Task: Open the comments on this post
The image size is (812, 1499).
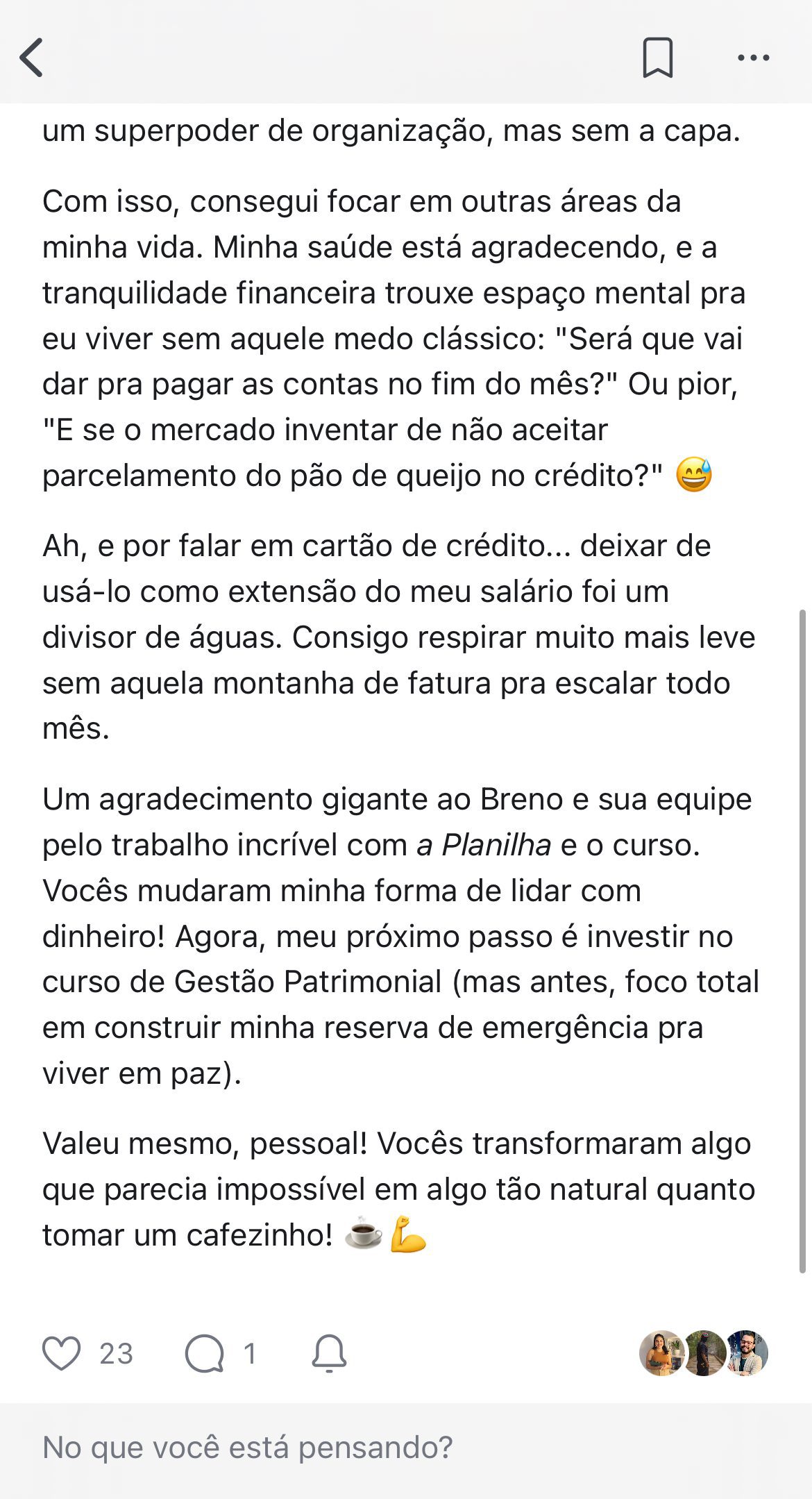Action: coord(205,1353)
